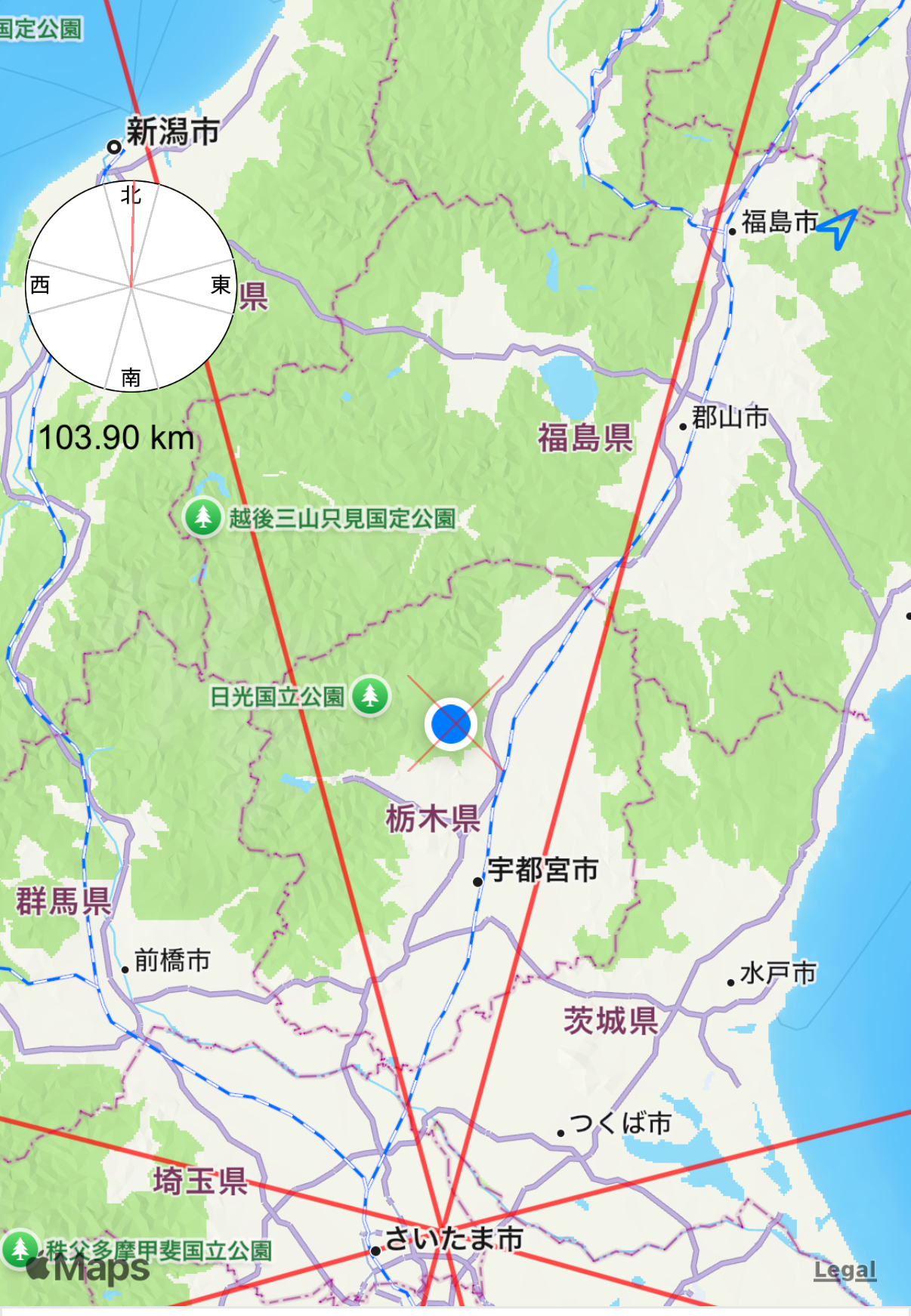Tap the 秩父多摩甲斐国立公園 park icon

tap(20, 1249)
